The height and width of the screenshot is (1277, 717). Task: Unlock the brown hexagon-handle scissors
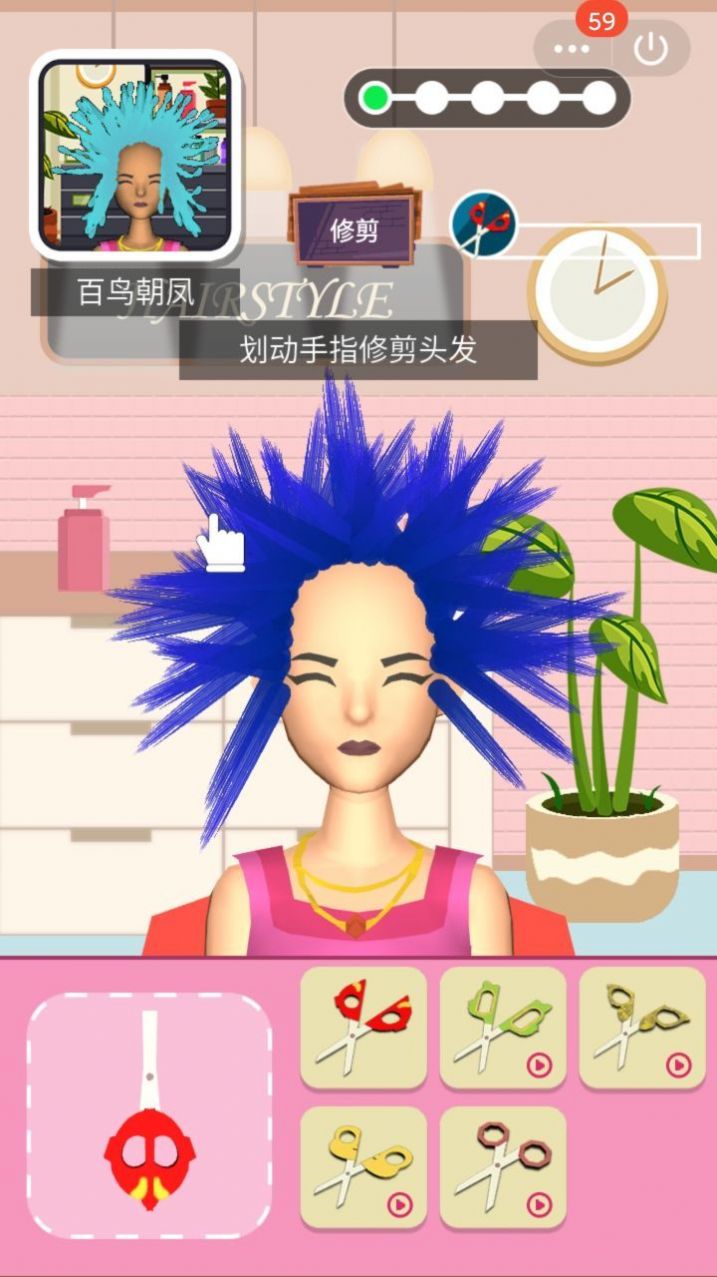click(503, 1167)
